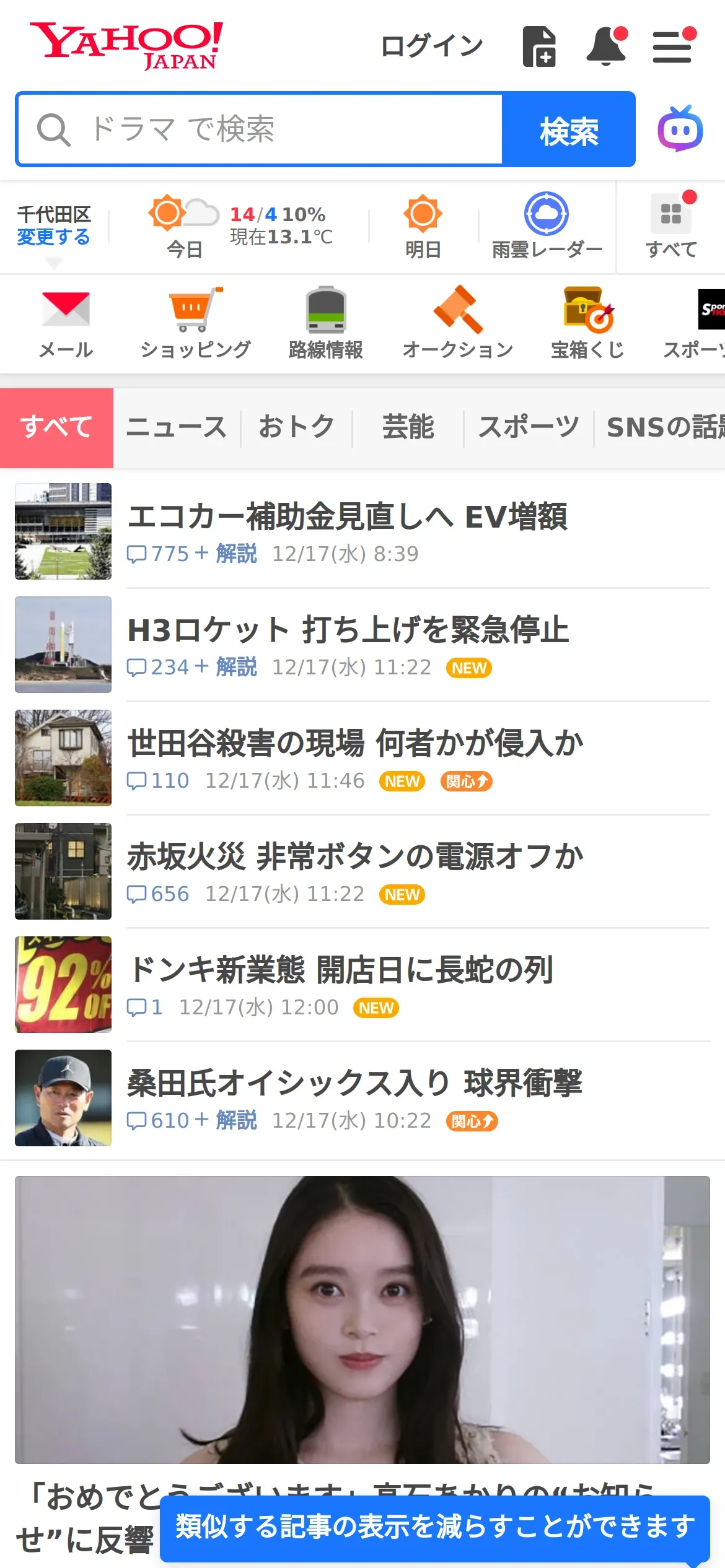Open the 桑田氏オイシックス入り article

(354, 1084)
